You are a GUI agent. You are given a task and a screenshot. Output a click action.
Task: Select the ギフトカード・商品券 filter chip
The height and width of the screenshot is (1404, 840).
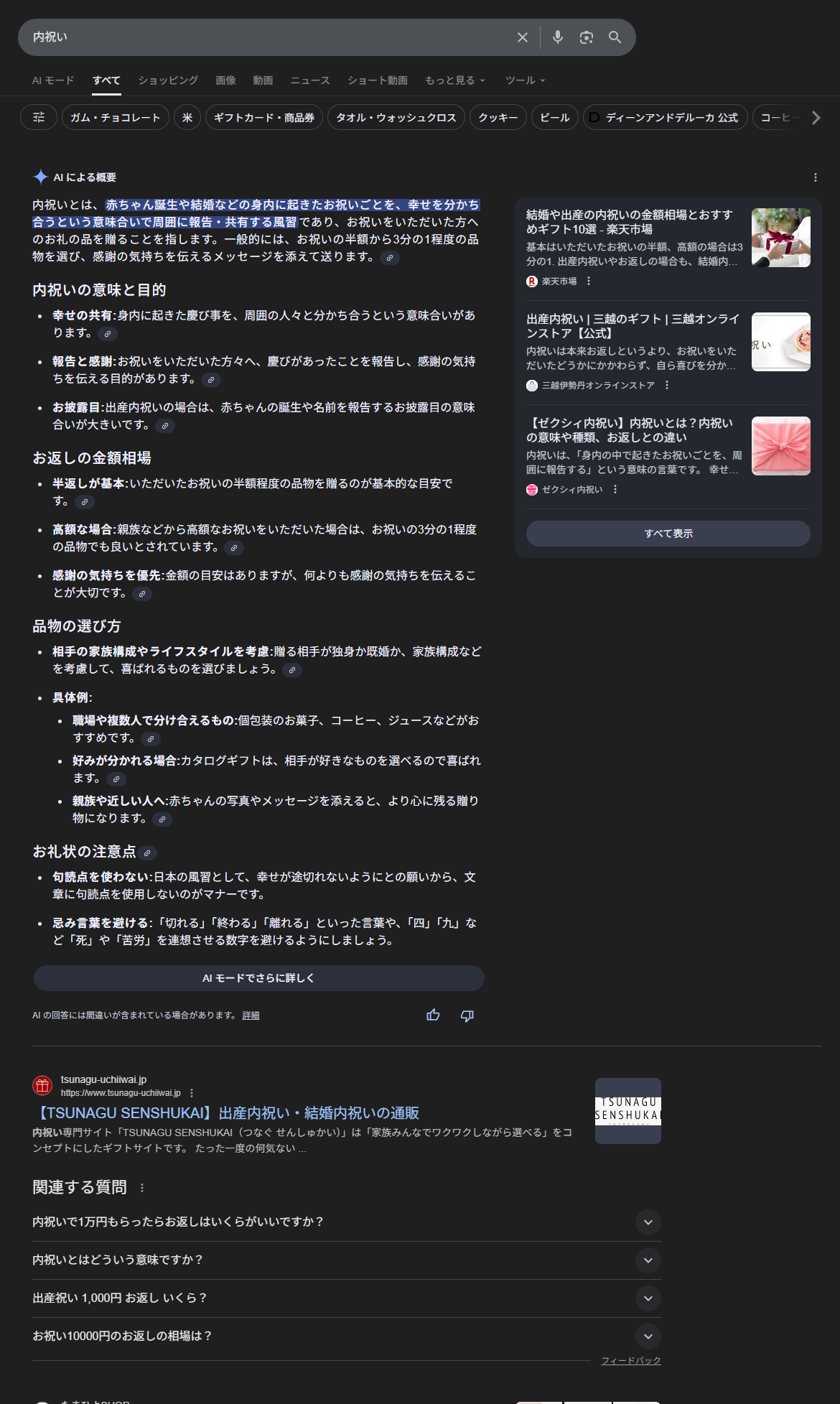(x=264, y=118)
